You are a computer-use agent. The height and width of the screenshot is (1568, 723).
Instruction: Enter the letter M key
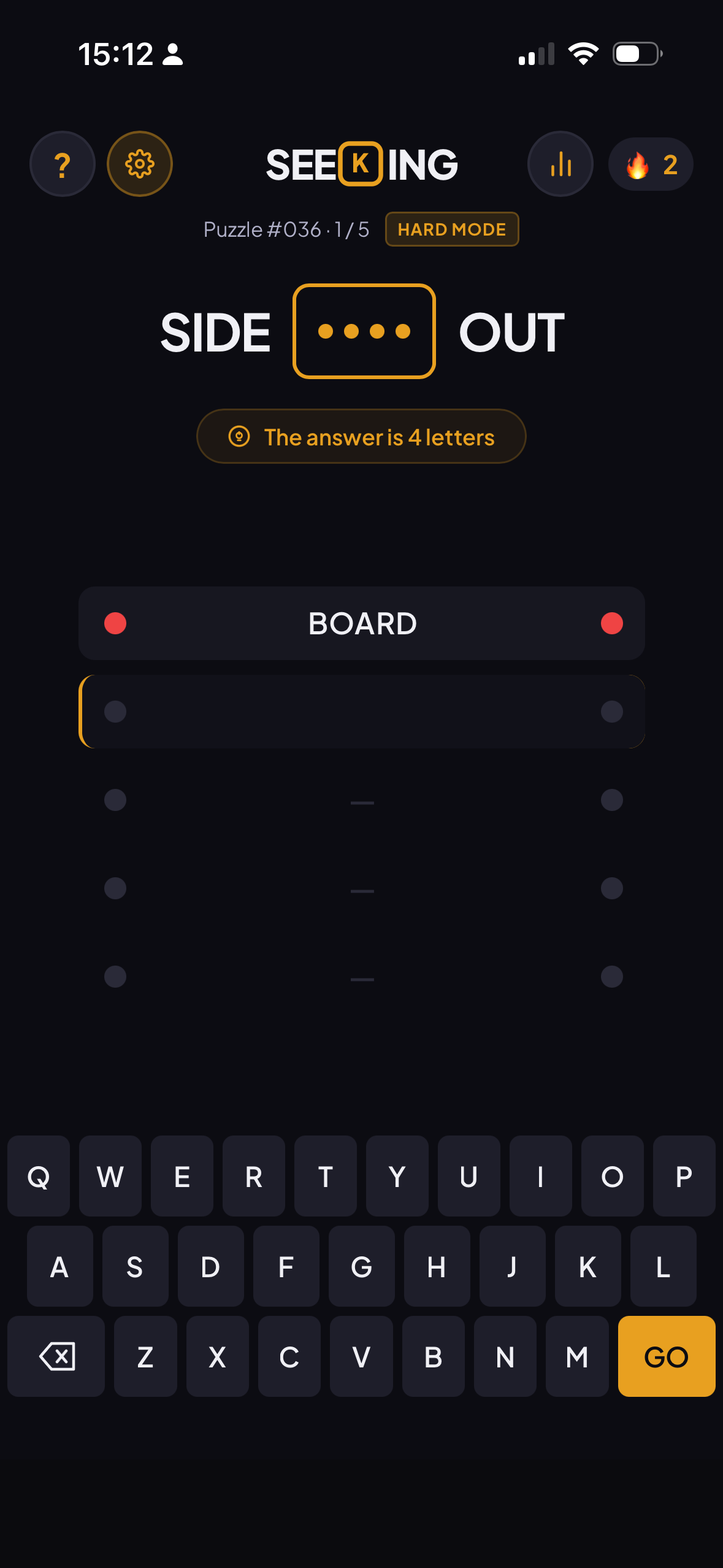[x=576, y=1356]
